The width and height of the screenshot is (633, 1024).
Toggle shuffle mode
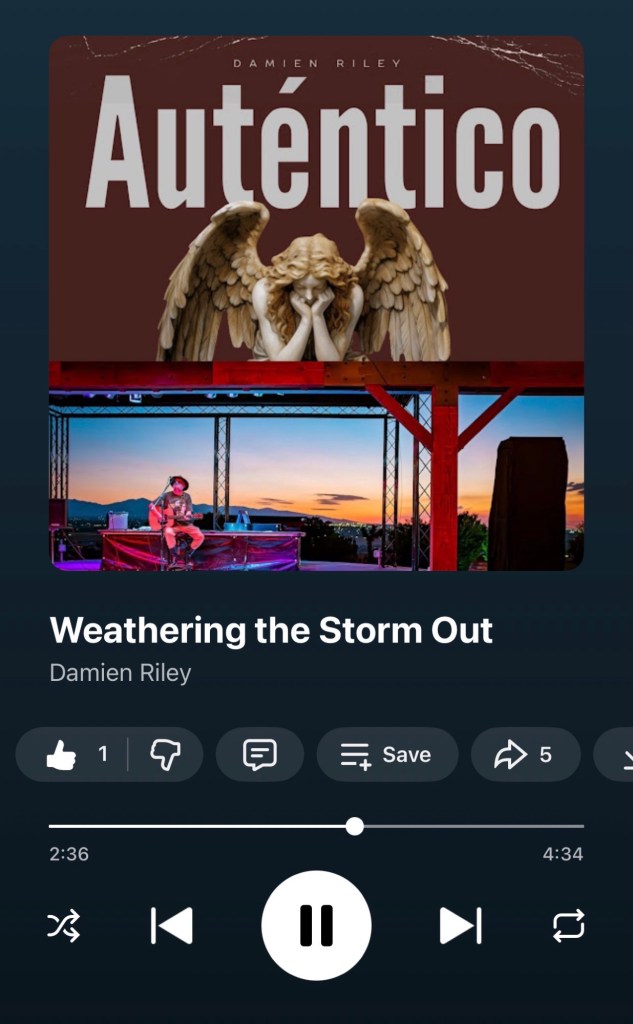point(64,926)
